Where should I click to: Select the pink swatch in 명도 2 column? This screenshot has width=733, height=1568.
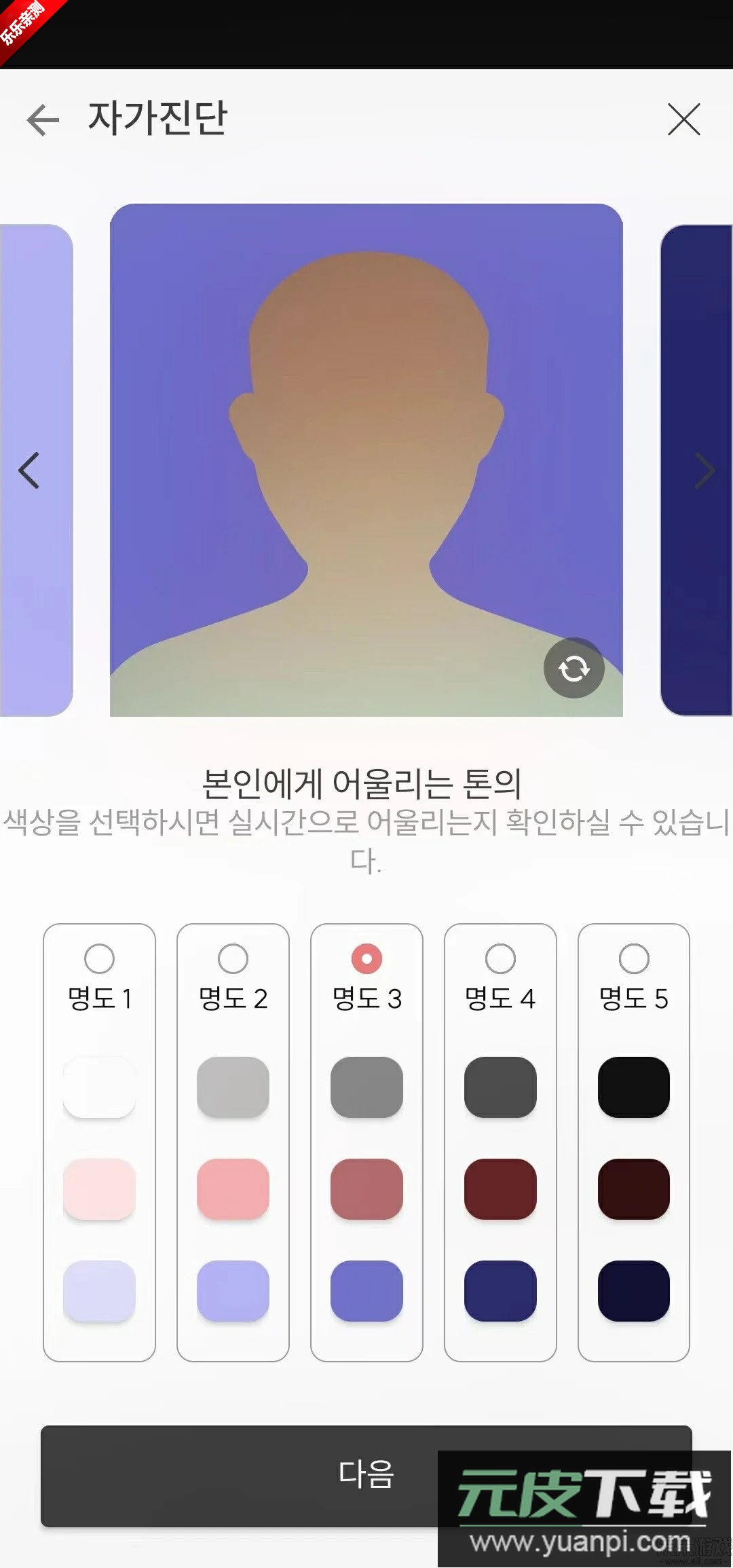pos(233,1189)
